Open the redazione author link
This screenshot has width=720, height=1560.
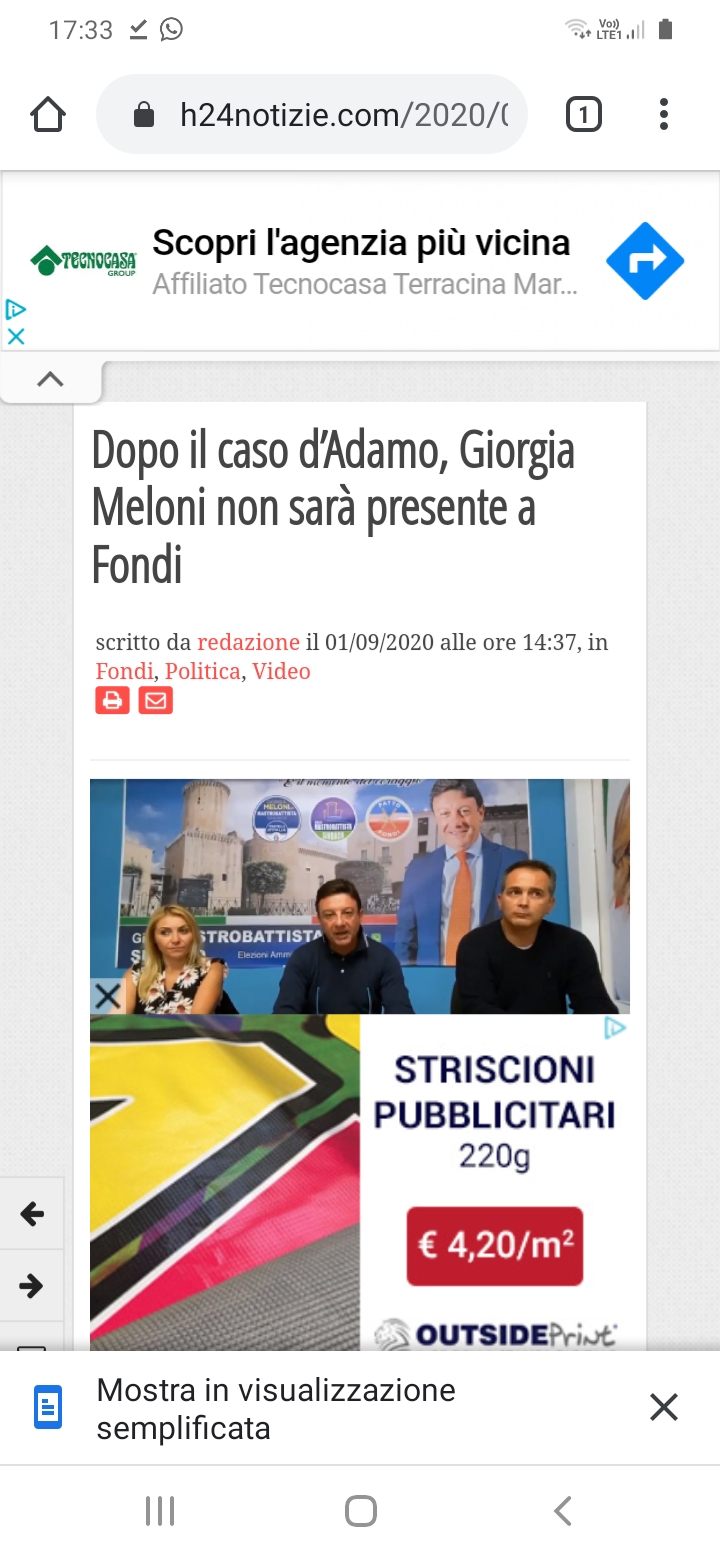(x=248, y=642)
